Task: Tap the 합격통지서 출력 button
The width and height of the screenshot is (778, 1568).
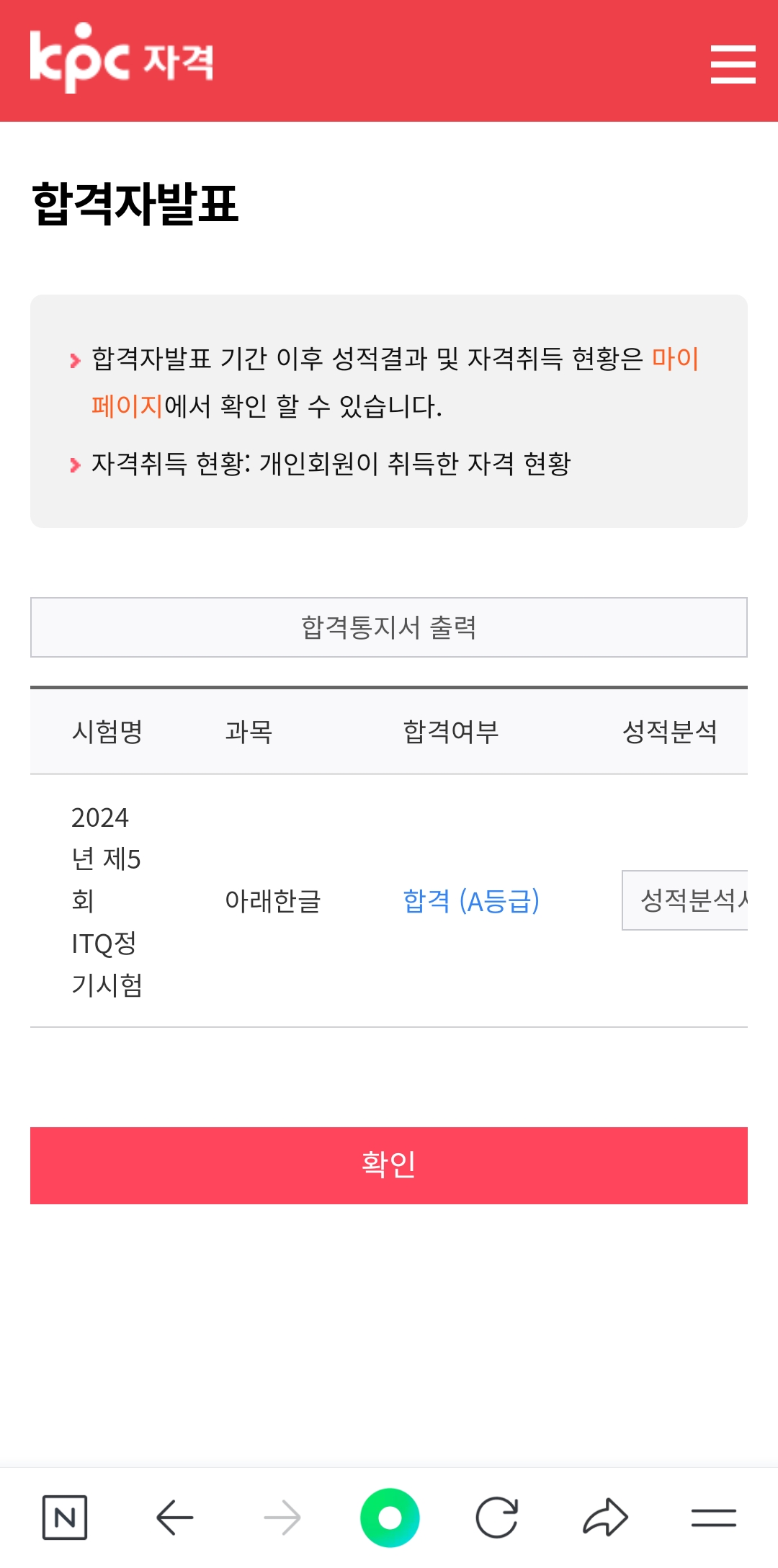Action: (389, 627)
